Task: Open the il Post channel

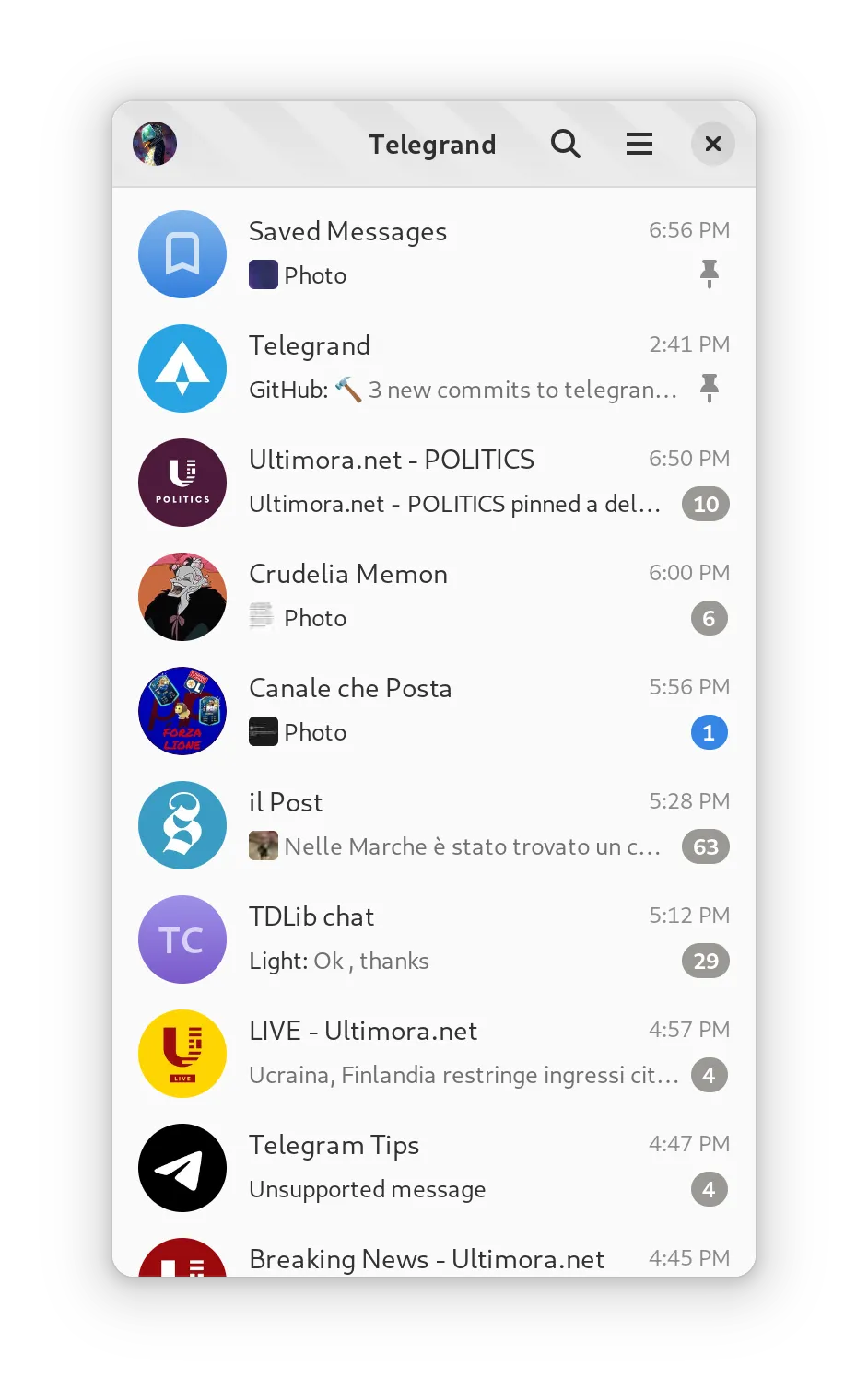Action: tap(433, 824)
